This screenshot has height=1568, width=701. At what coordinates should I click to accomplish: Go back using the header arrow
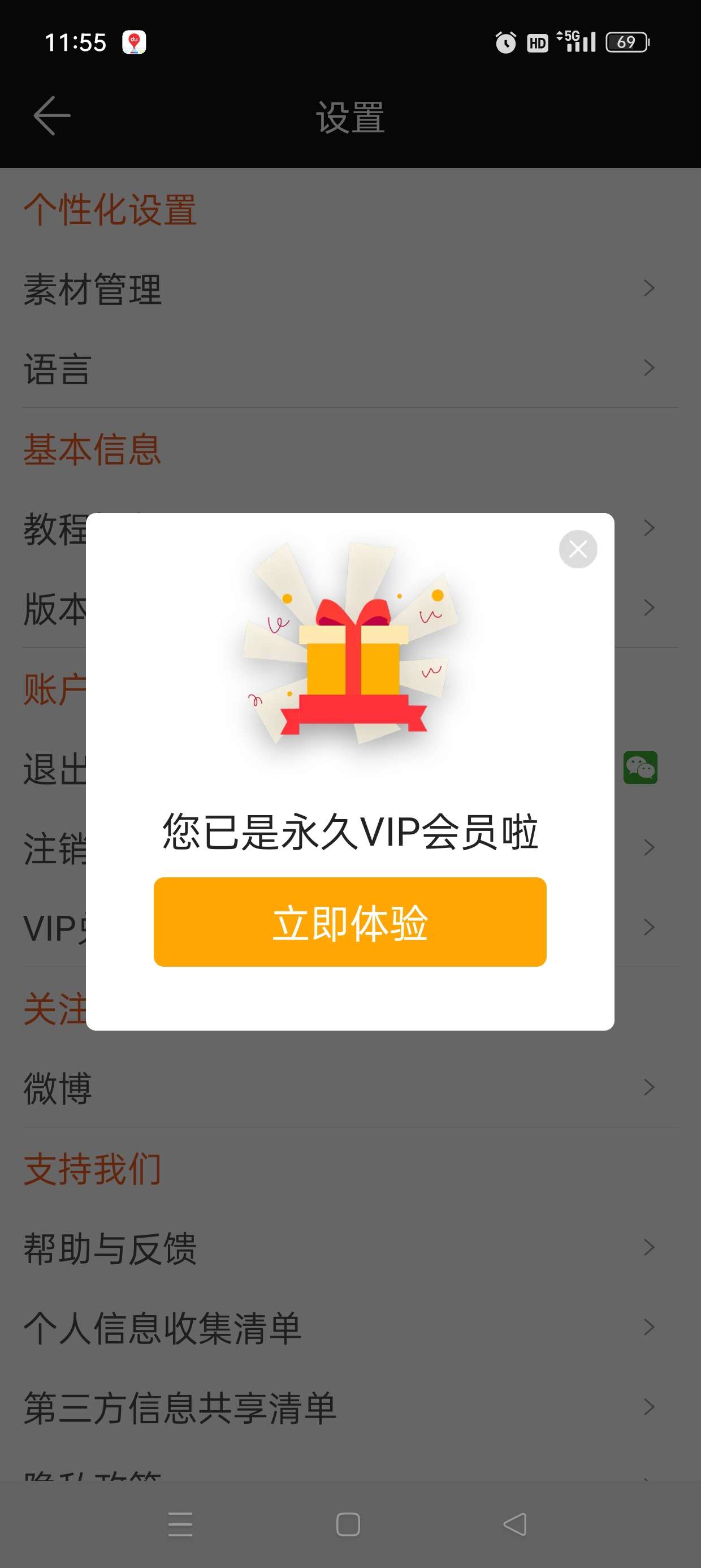(x=53, y=115)
